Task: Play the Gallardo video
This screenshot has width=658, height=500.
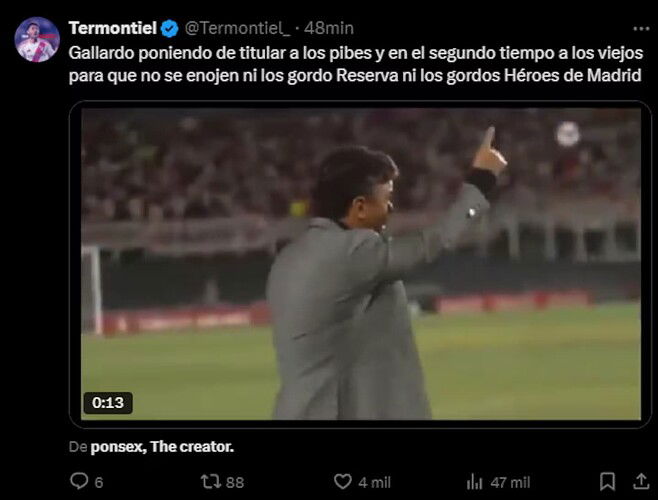Action: click(x=360, y=264)
